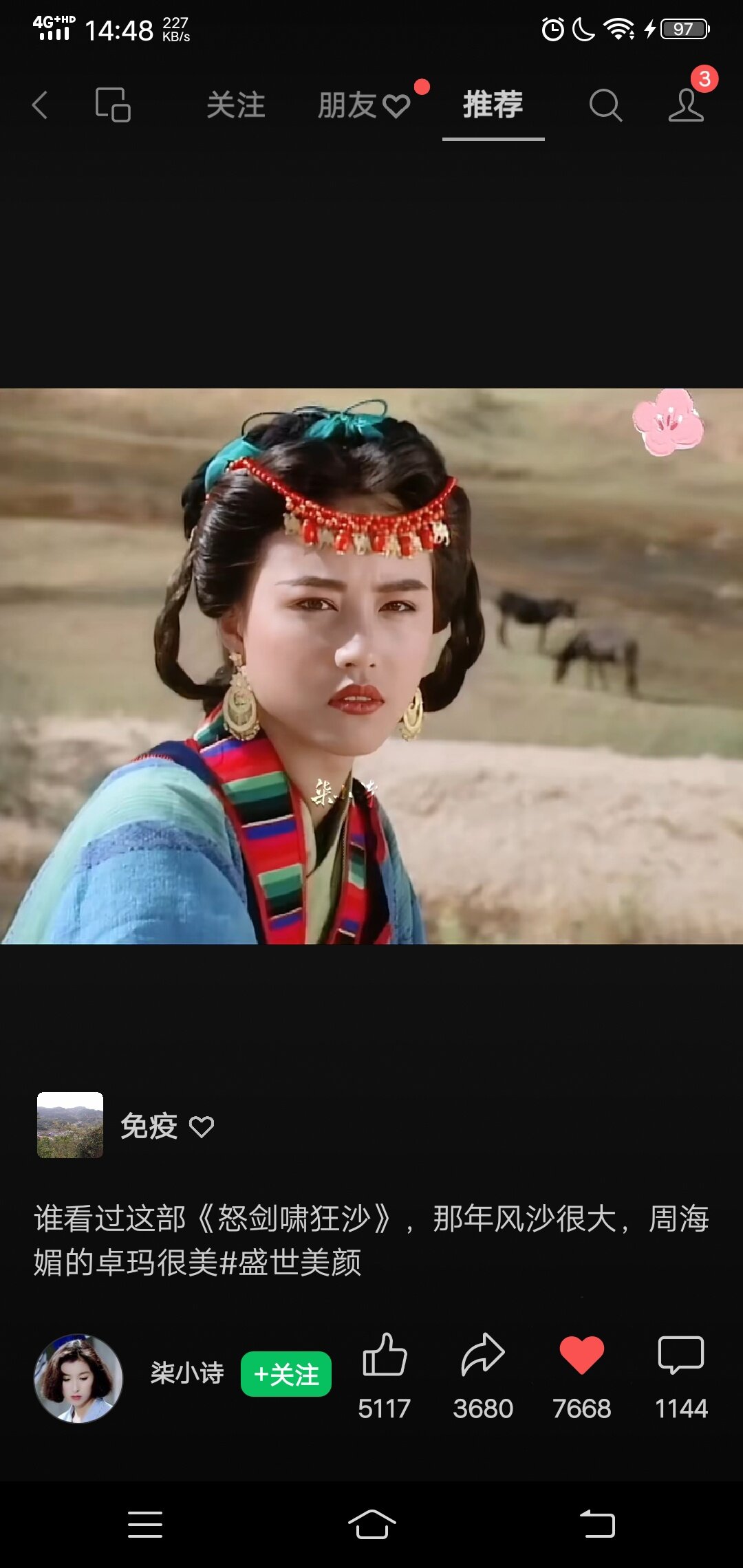Tap the red heart icon
Image resolution: width=743 pixels, height=1568 pixels.
582,1355
